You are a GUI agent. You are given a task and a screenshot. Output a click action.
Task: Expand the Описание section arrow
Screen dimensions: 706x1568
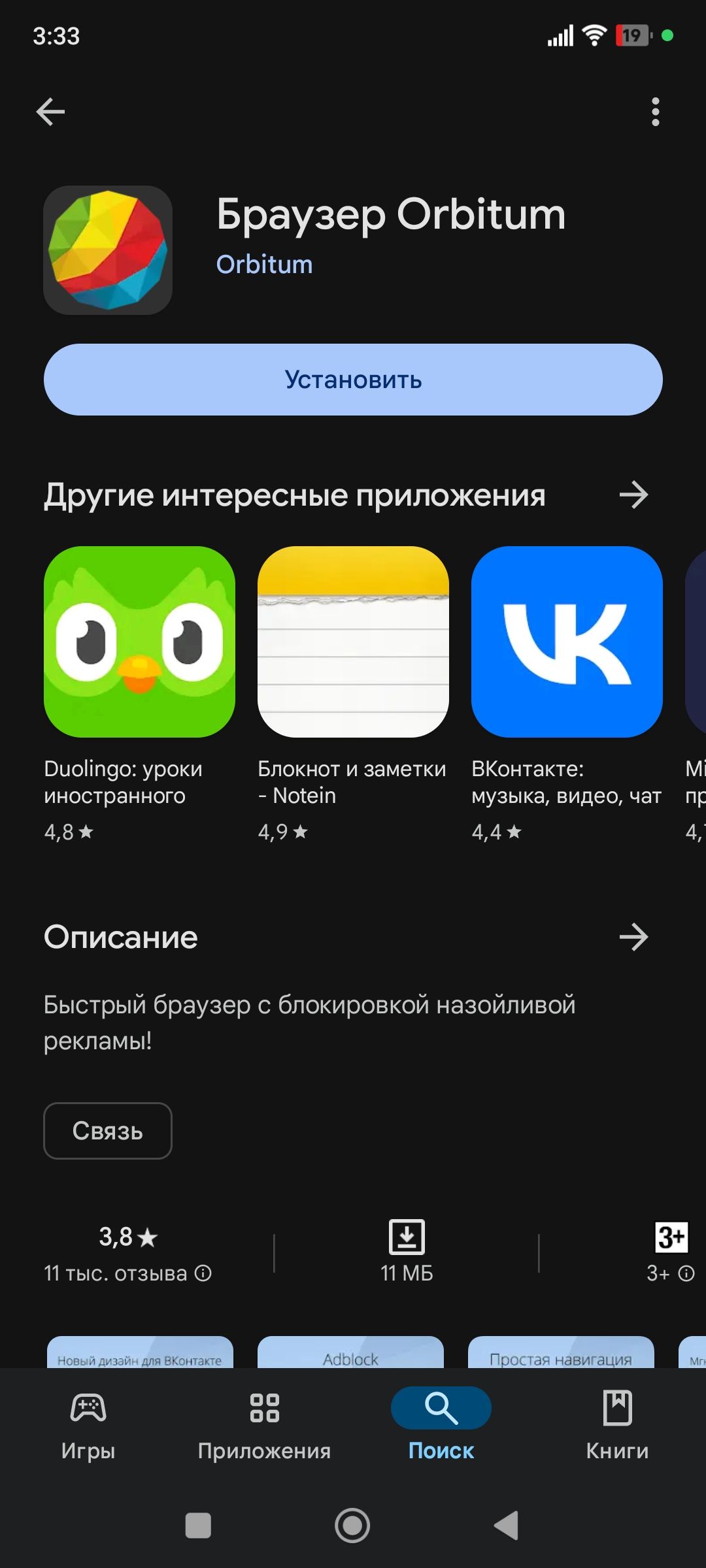[633, 937]
